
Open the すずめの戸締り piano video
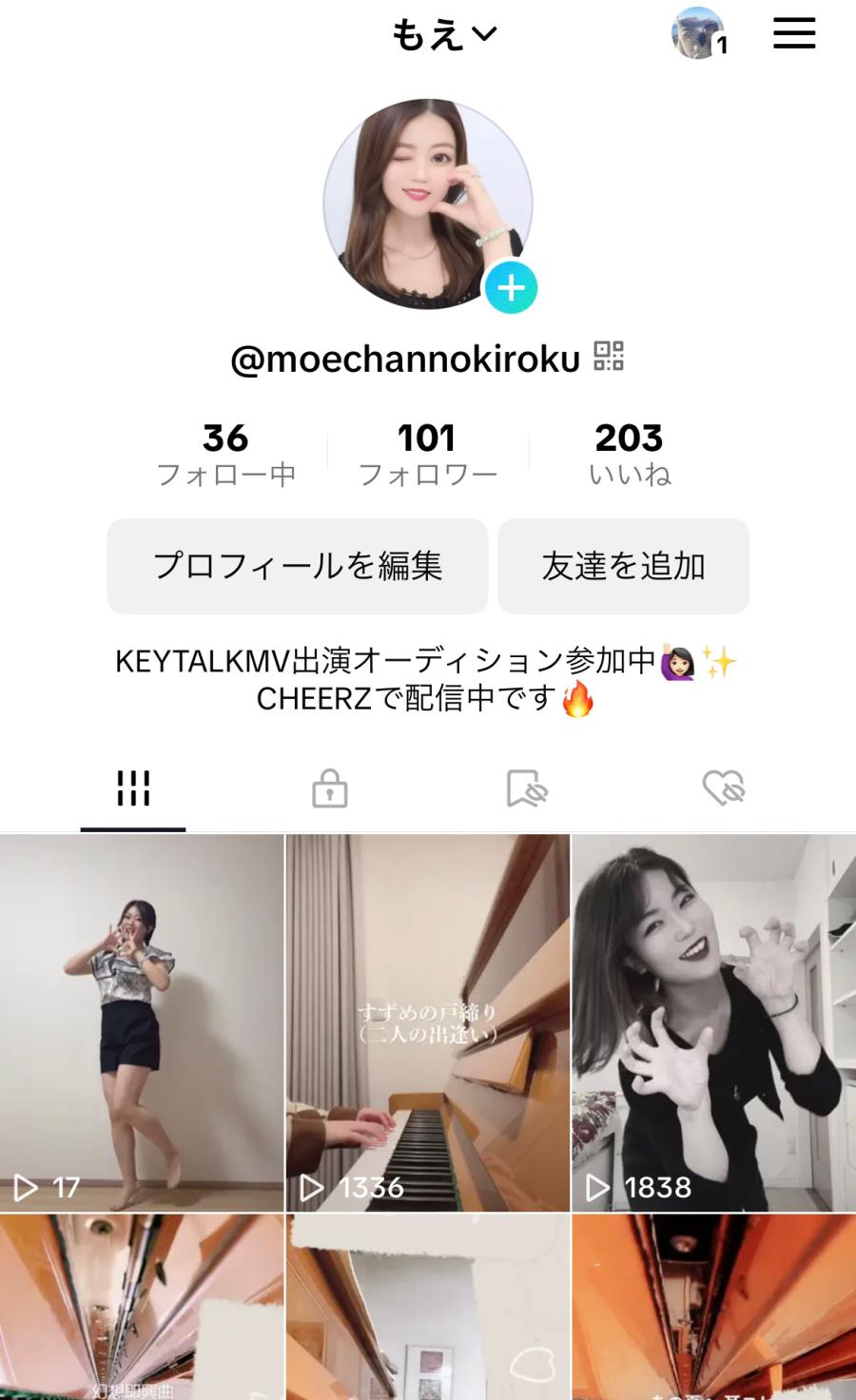click(428, 1022)
